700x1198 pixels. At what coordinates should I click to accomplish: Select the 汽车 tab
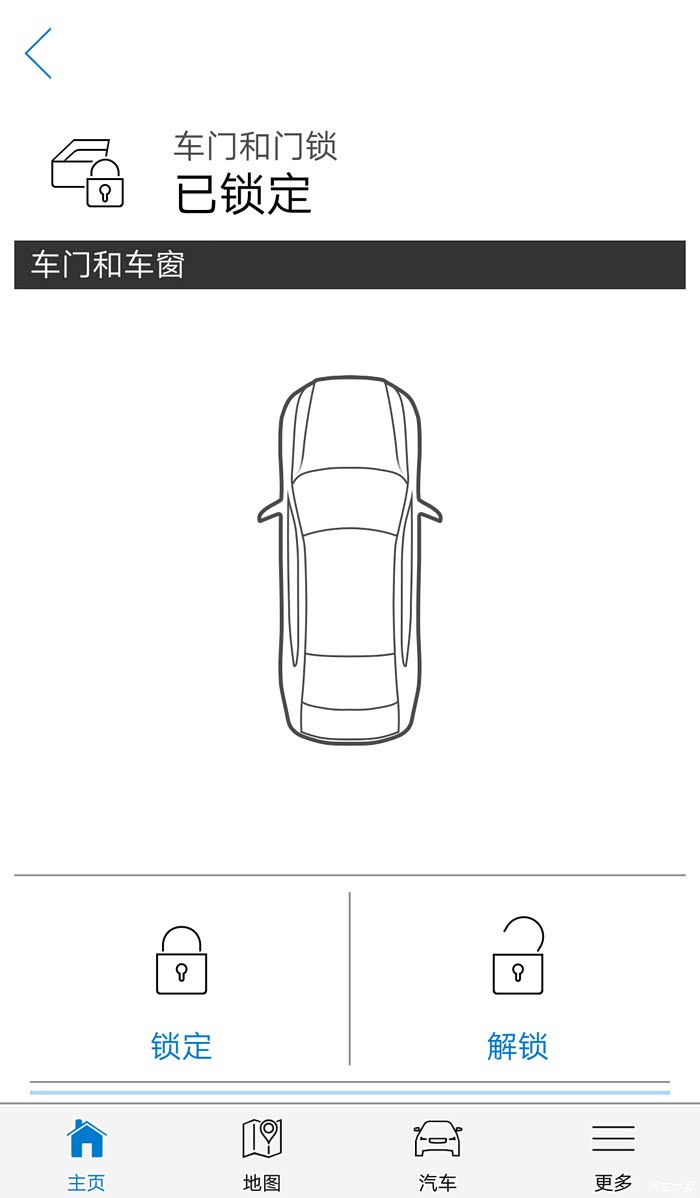click(x=437, y=1153)
